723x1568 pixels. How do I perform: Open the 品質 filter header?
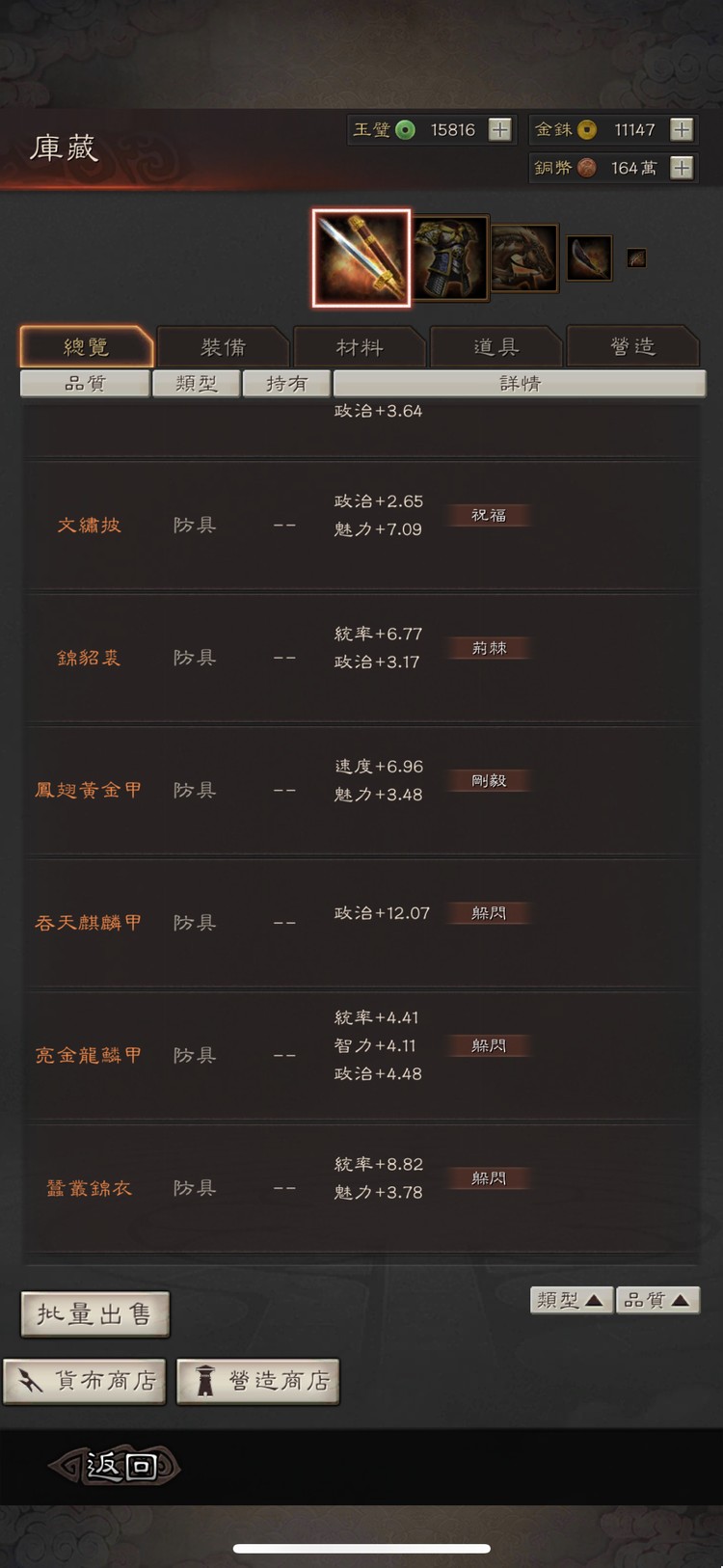coord(84,383)
